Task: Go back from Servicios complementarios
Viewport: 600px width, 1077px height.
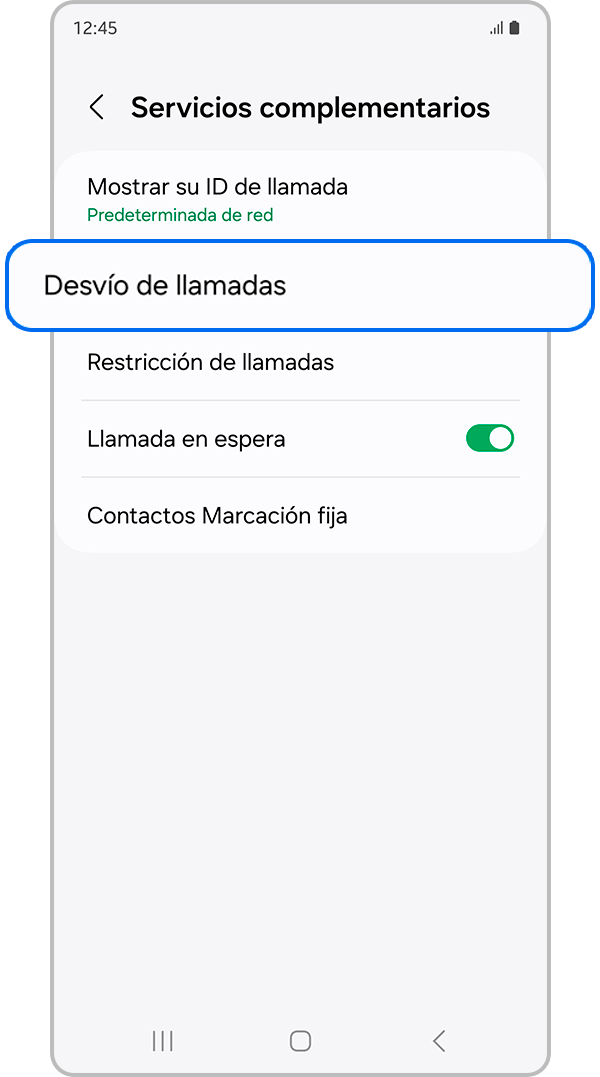Action: coord(97,108)
